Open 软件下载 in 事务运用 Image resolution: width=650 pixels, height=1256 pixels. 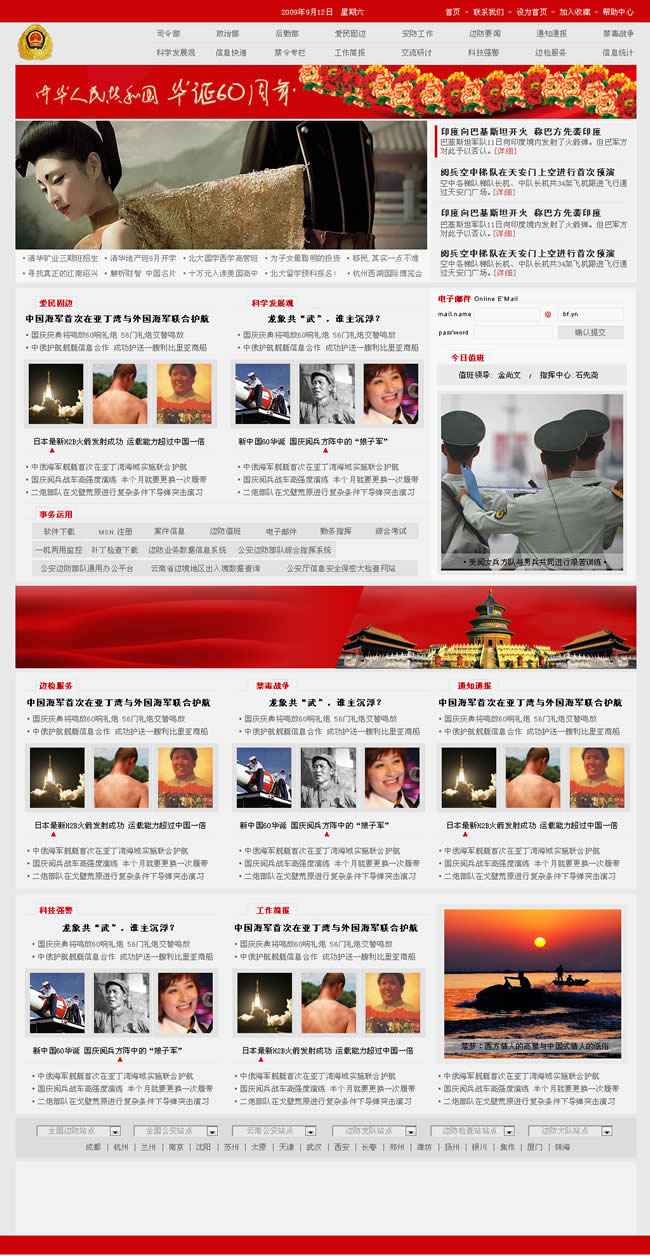(59, 531)
